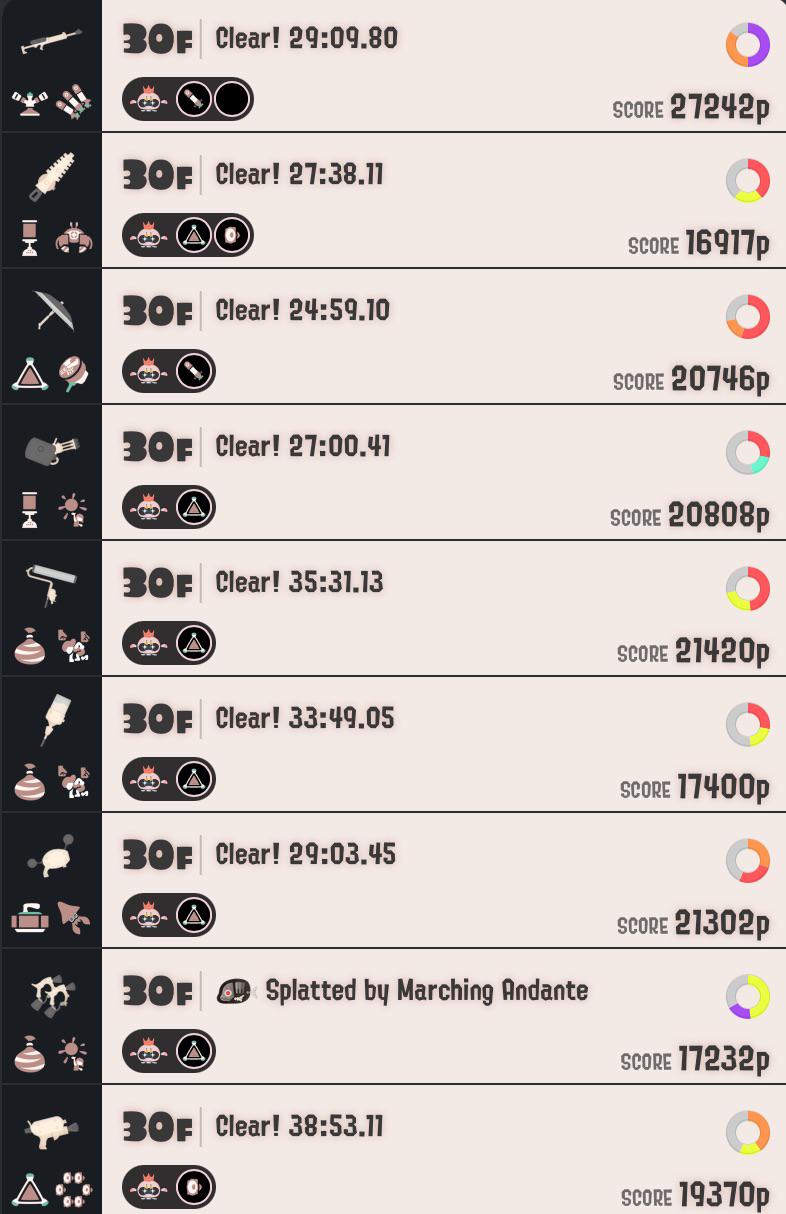Screen dimensions: 786x1214
Task: Open the run with score 20808p
Action: click(x=443, y=473)
